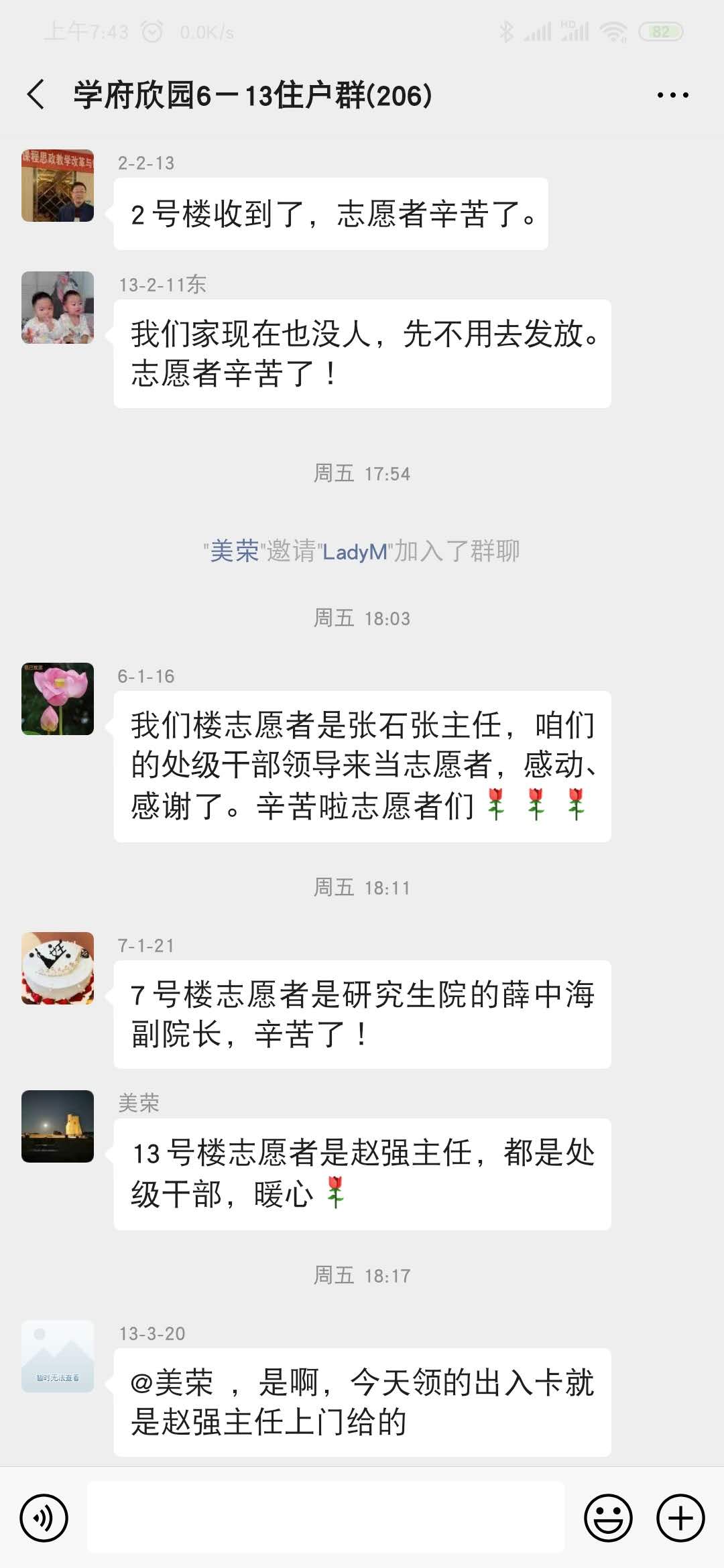Open the blue 美荣 name in invite notice
Viewport: 724px width, 1568px height.
234,551
